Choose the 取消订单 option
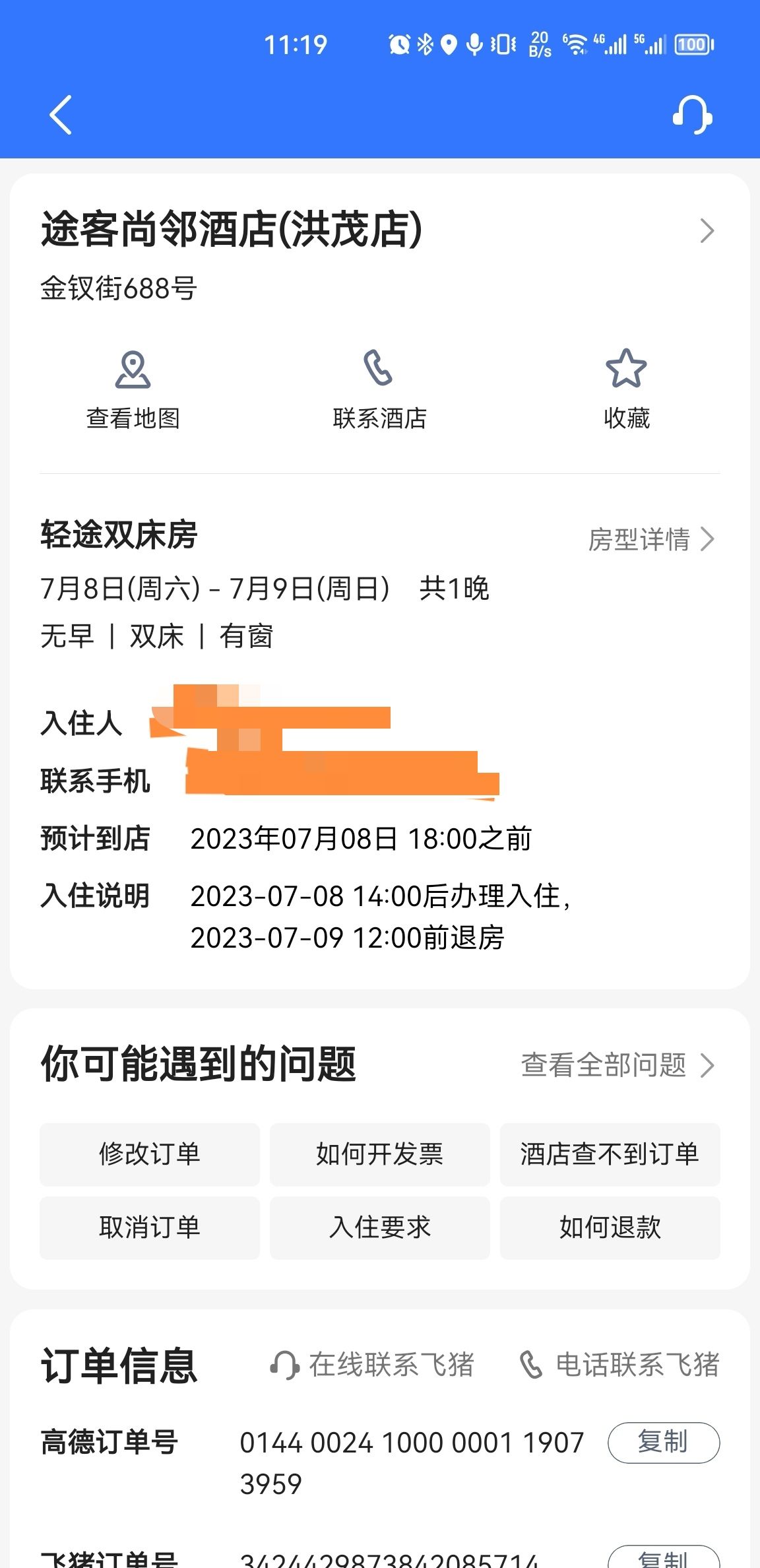 tap(150, 1227)
